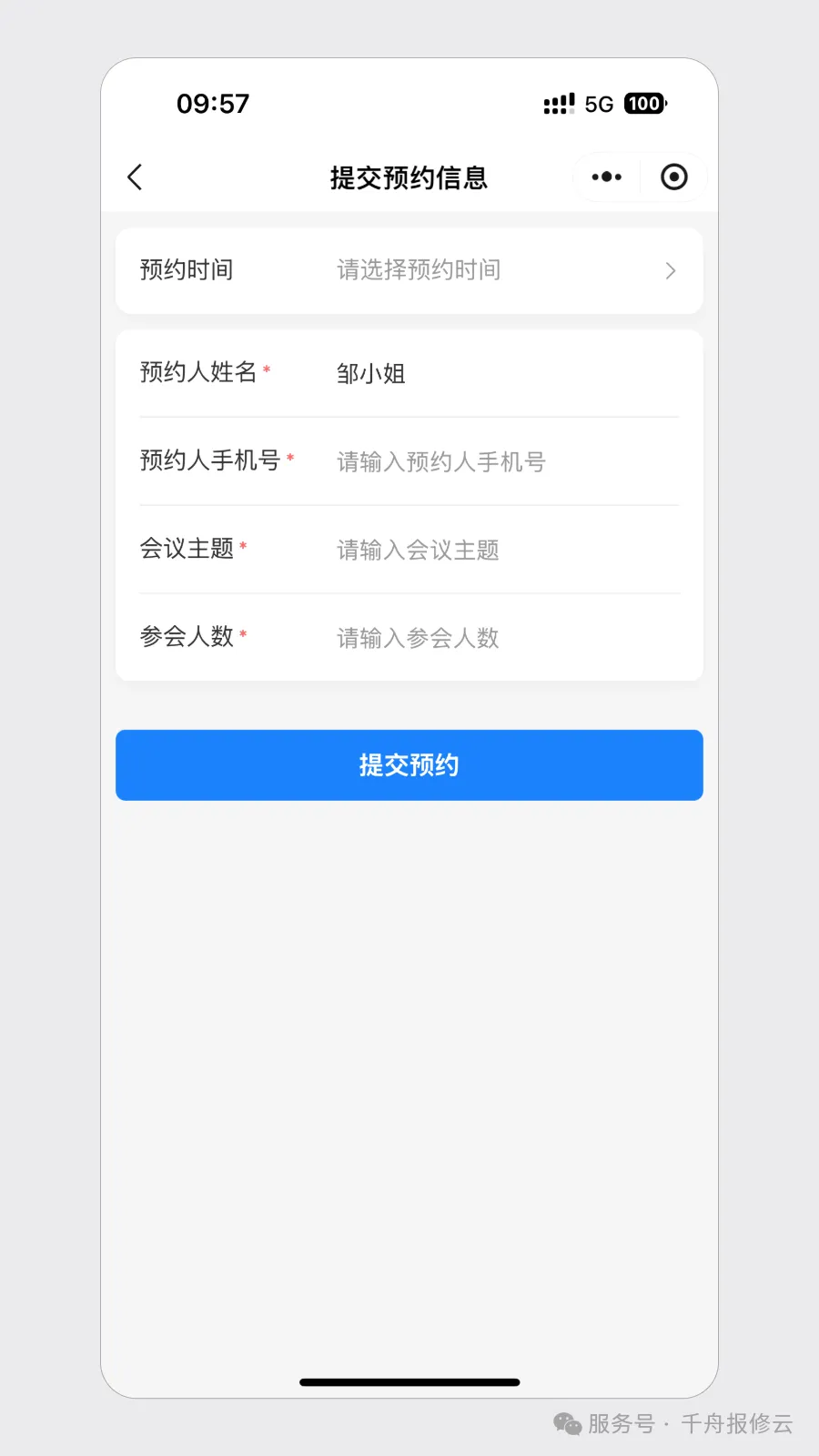Screen dimensions: 819x1456
Task: Click the filled name 邹小姐
Action: pyautogui.click(x=369, y=373)
